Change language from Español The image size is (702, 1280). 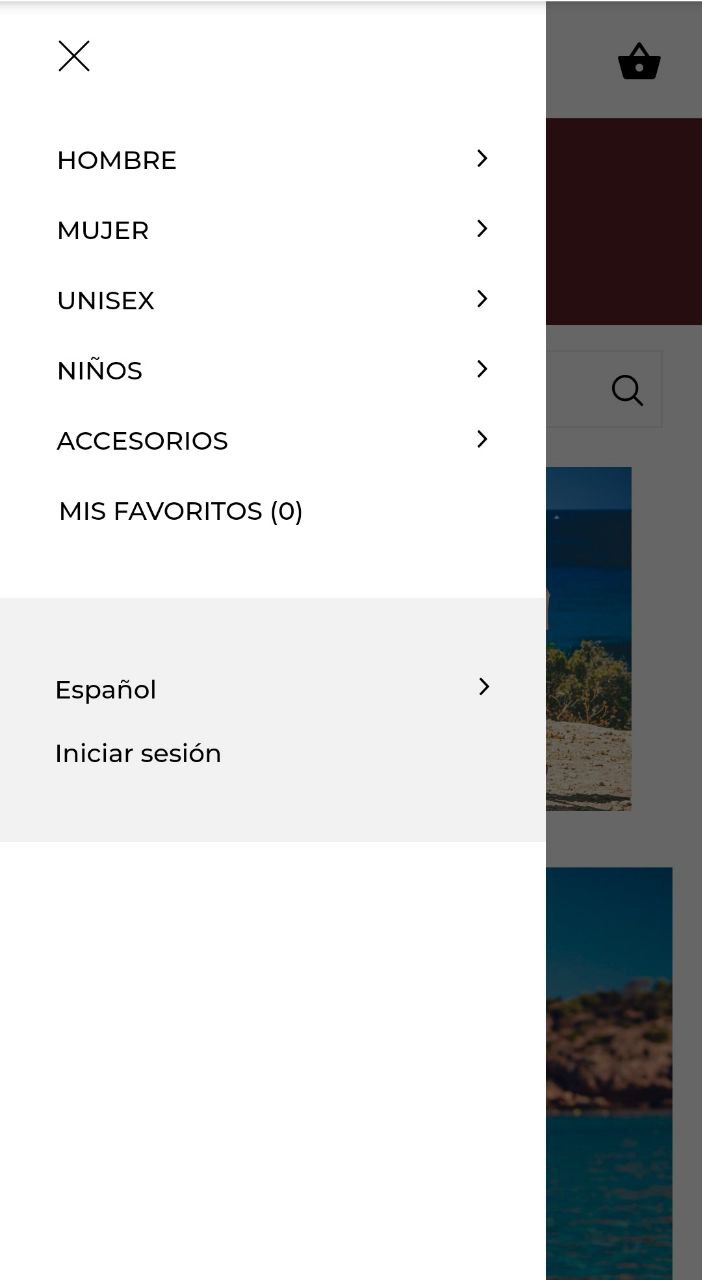point(273,689)
